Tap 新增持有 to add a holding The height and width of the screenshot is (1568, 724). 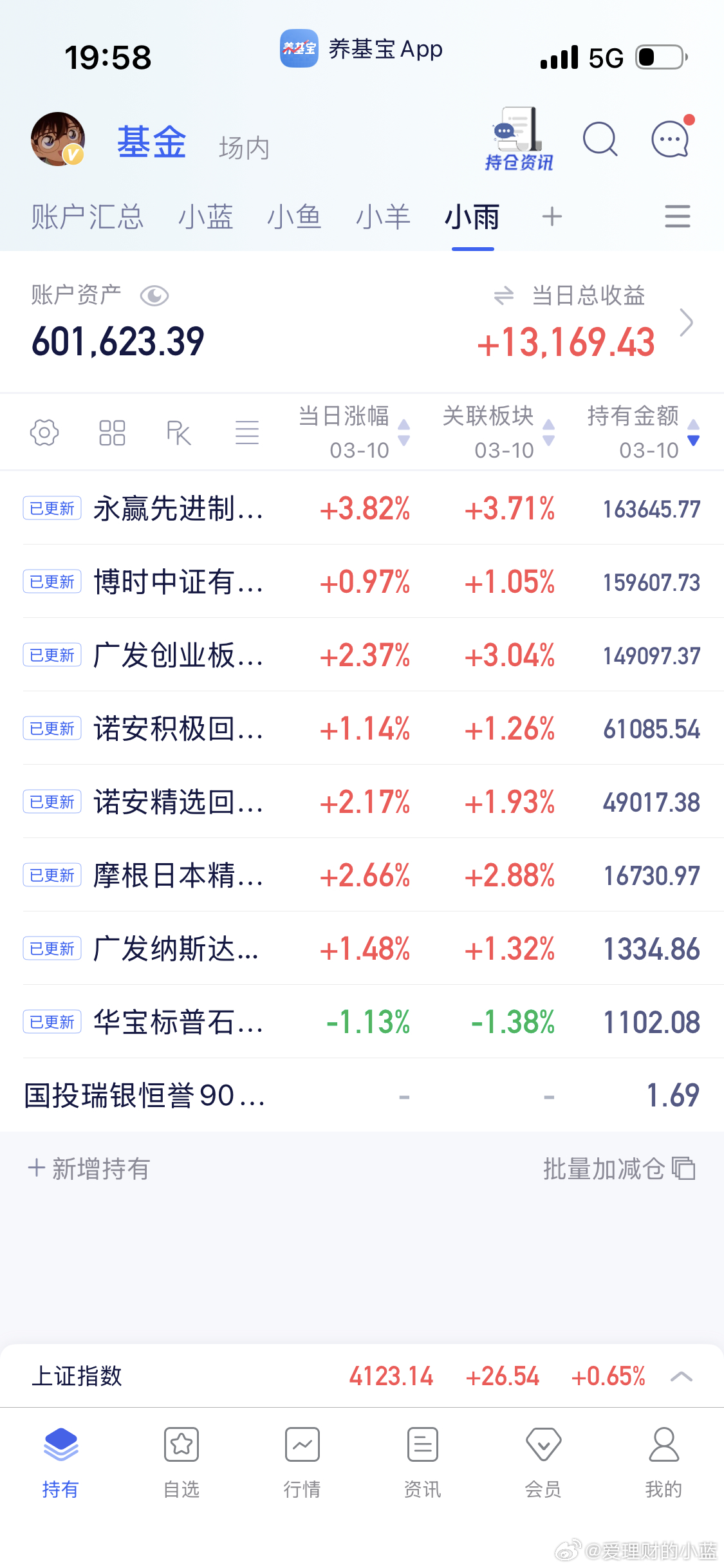pos(89,1168)
